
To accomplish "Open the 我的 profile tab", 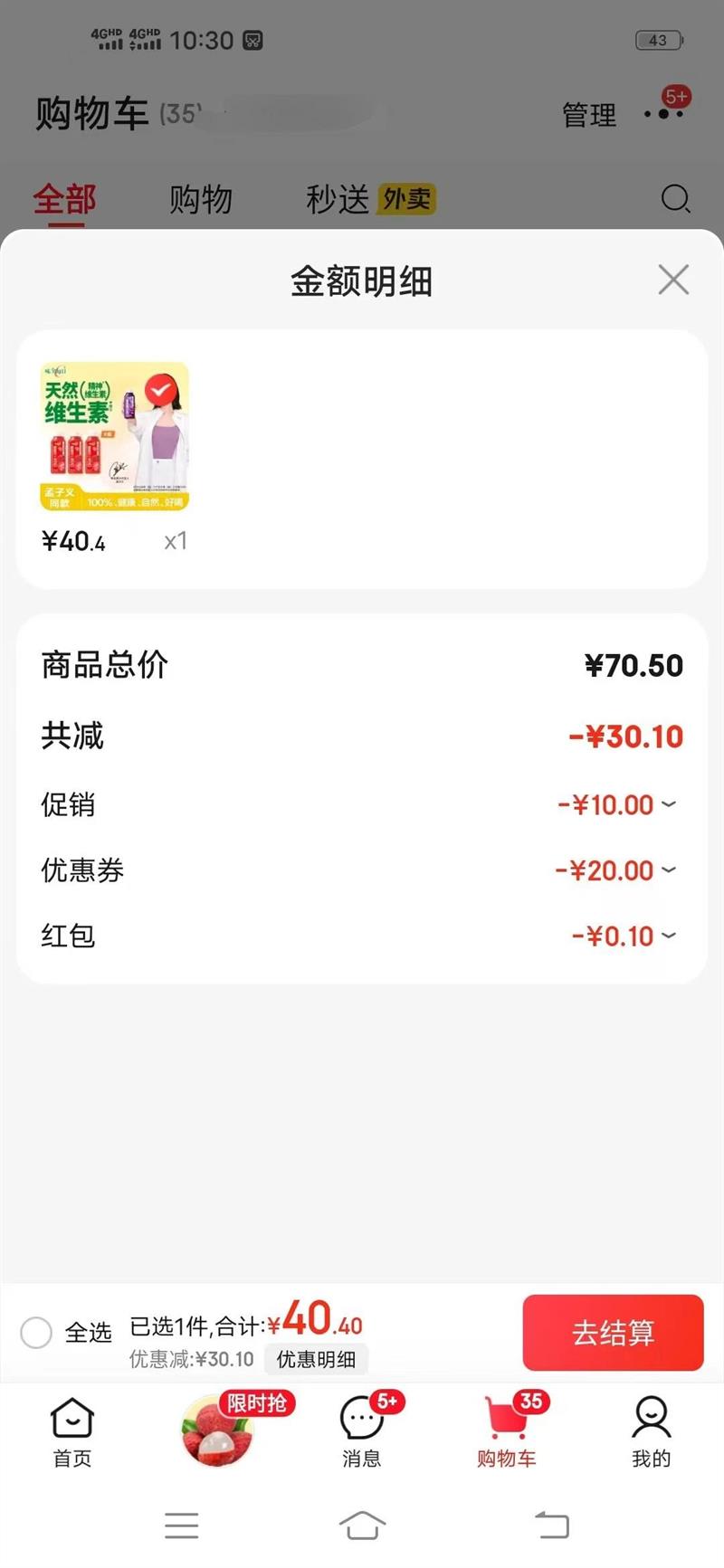I will [651, 1430].
